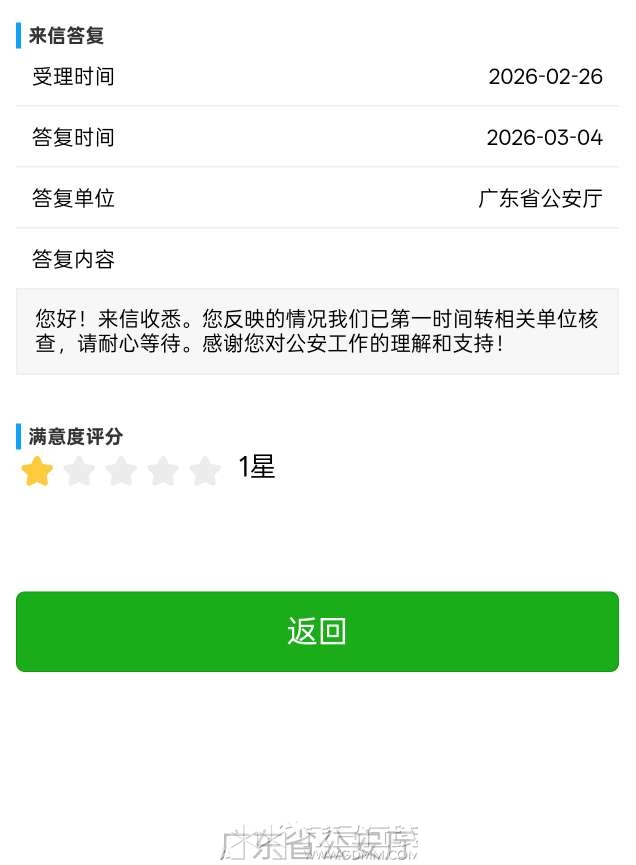Image resolution: width=636 pixels, height=865 pixels.
Task: Tap the green 返回 button
Action: [317, 631]
